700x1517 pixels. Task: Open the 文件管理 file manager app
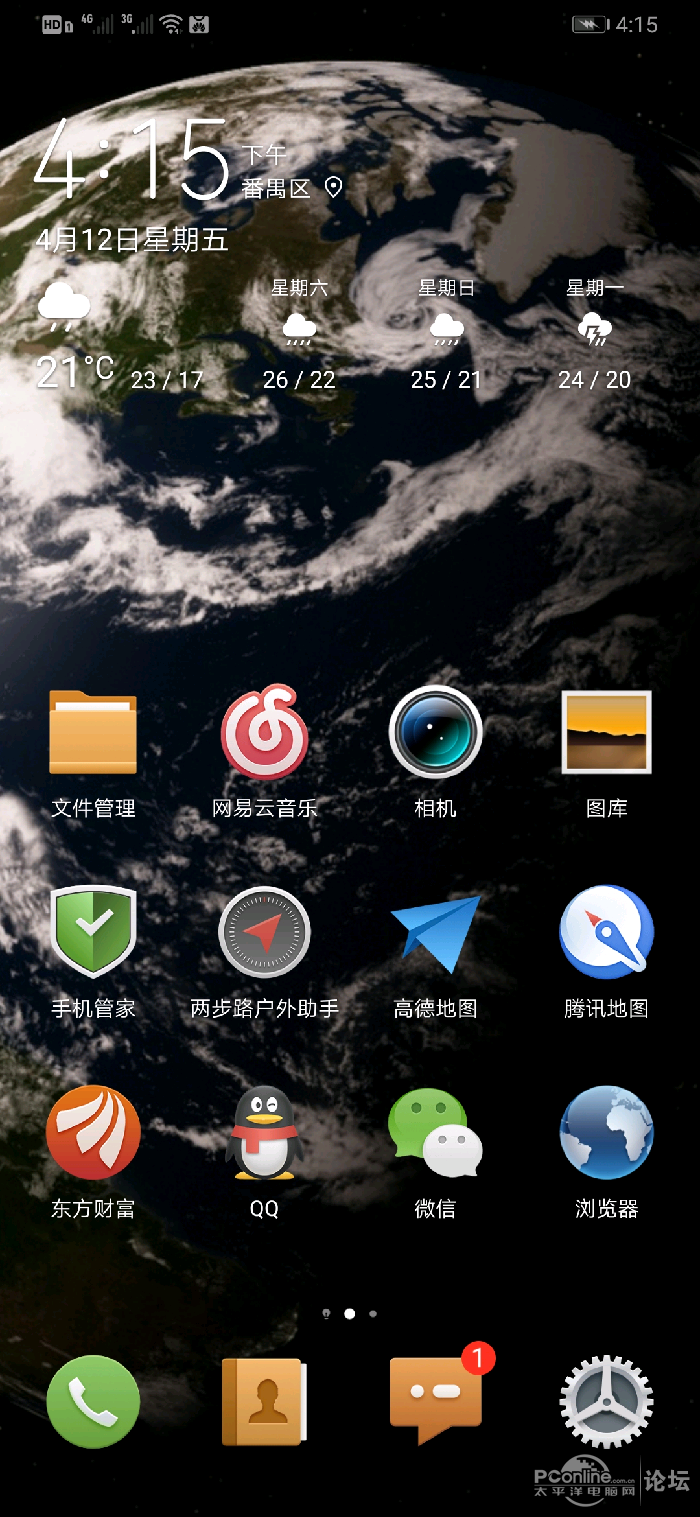tap(93, 733)
